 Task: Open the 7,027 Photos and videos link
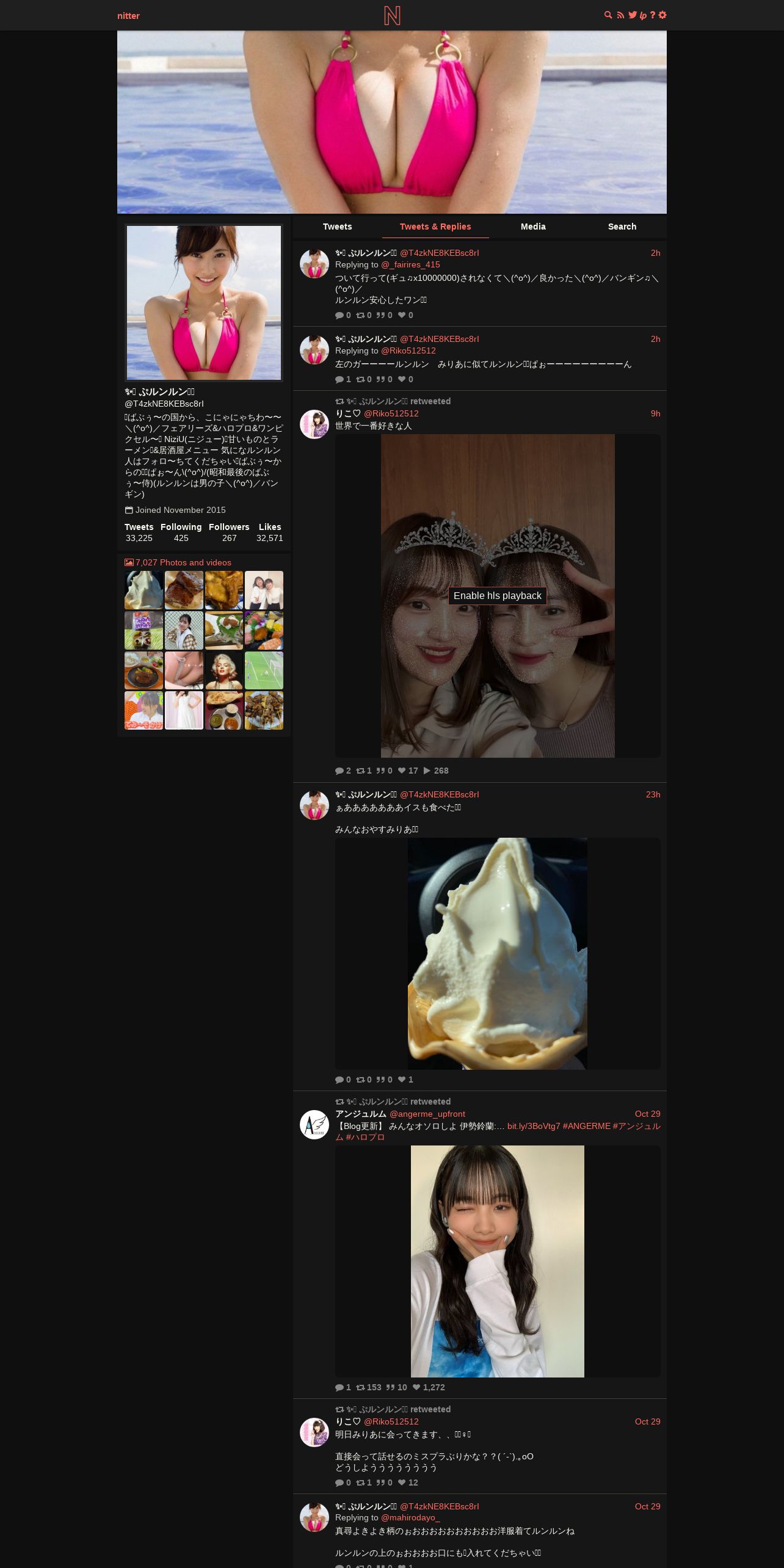click(x=178, y=562)
